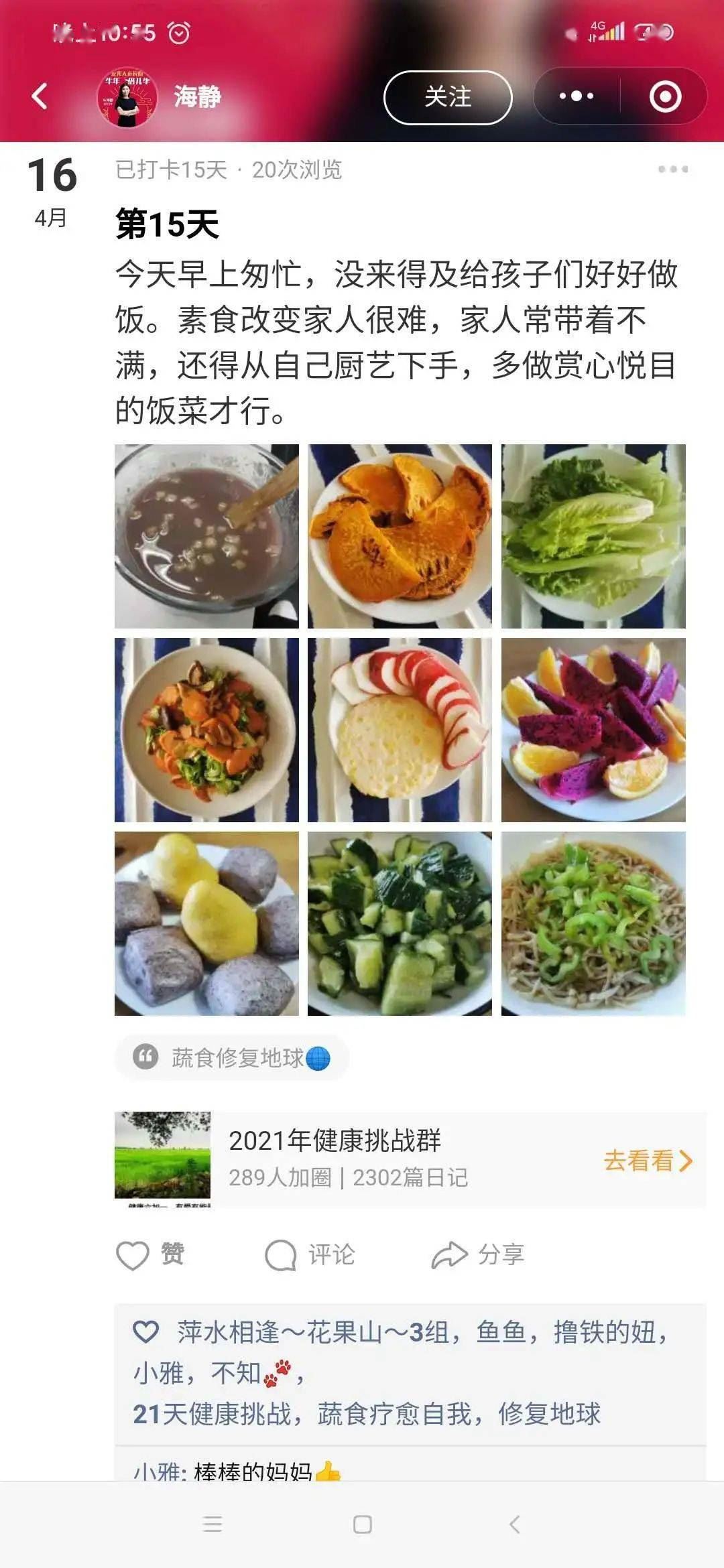
Task: Open the roasted pumpkin slices photo
Action: [x=400, y=536]
